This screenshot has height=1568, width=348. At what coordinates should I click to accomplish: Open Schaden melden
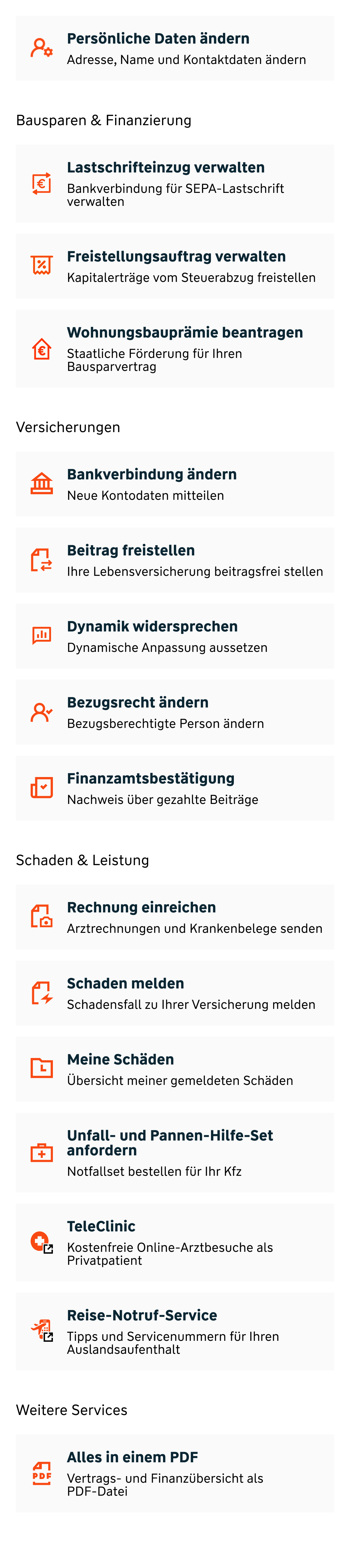tap(174, 993)
